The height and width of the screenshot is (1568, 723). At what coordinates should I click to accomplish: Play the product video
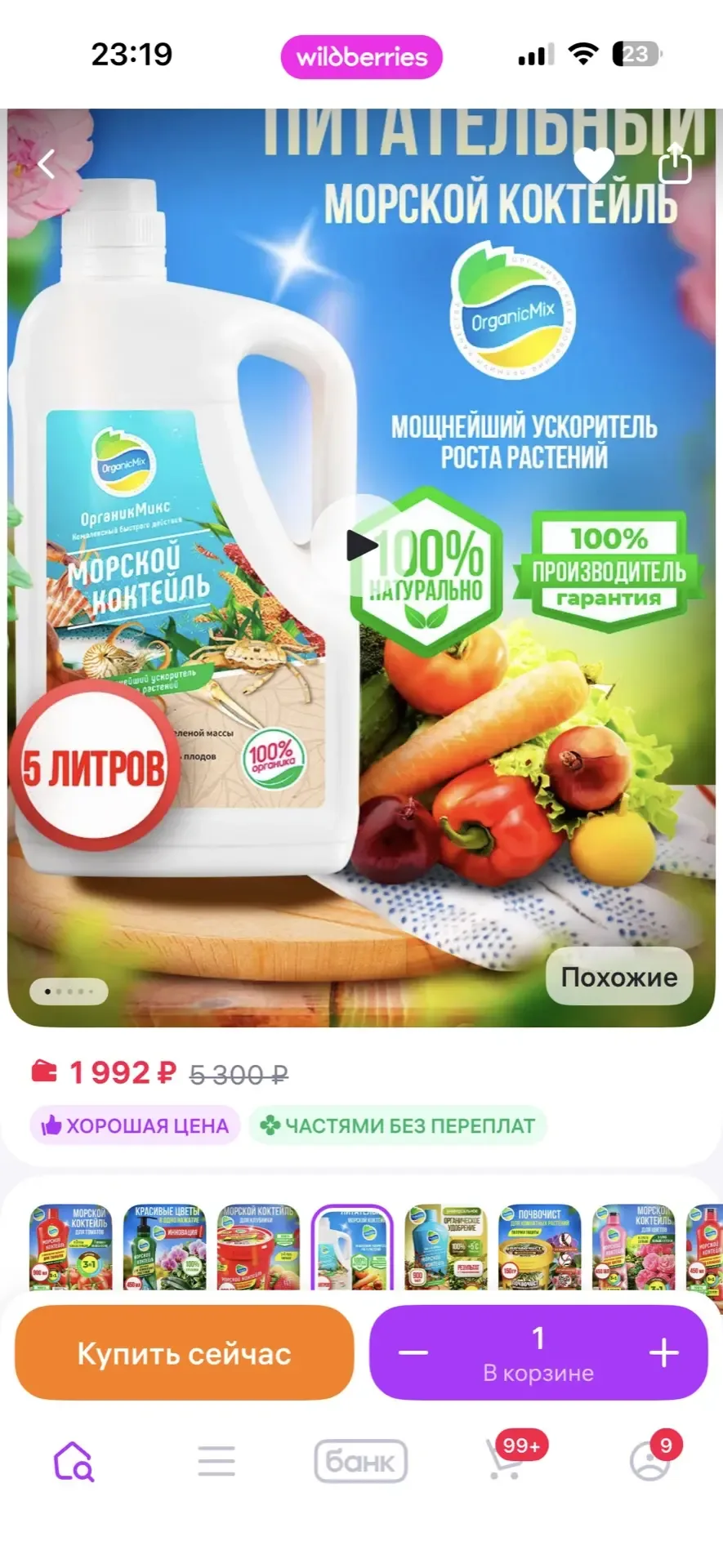(360, 546)
